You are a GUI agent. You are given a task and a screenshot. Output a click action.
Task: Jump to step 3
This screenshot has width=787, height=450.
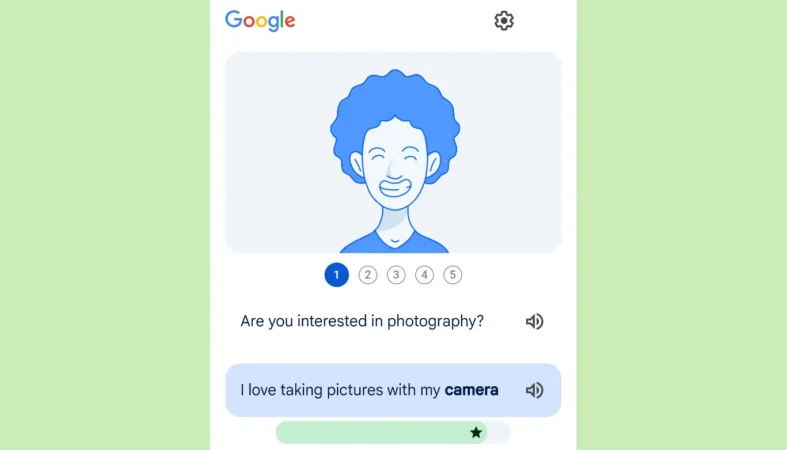tap(396, 275)
